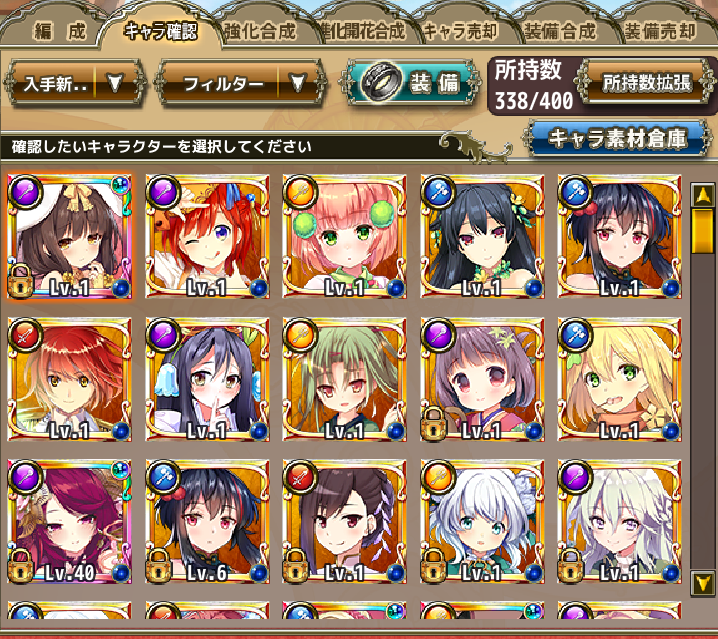Viewport: 718px width, 639px height.
Task: Switch to the 強化合成 tab
Action: (260, 30)
